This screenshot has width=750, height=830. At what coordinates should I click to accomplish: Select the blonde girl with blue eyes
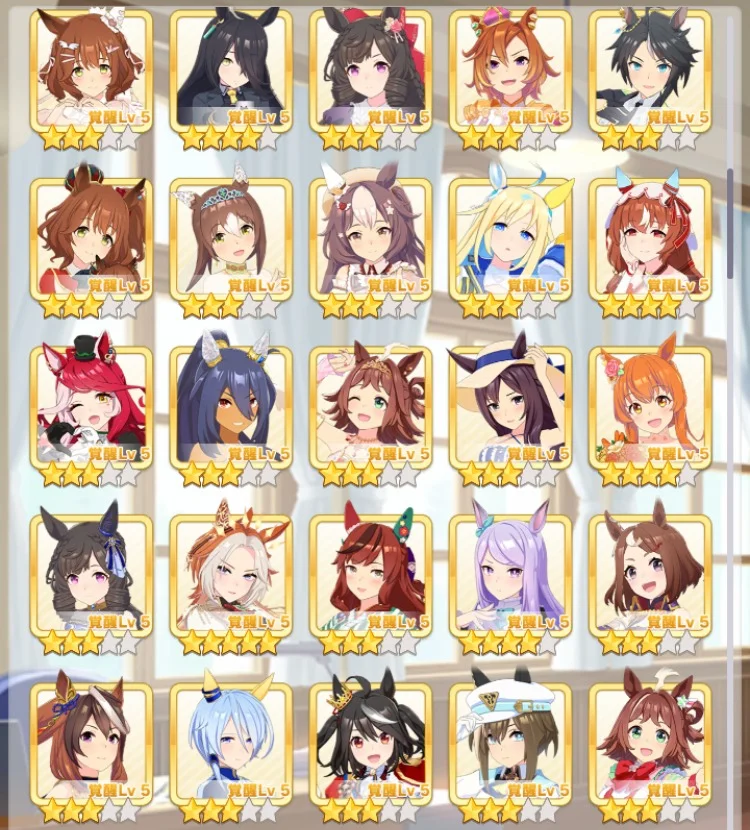click(510, 238)
